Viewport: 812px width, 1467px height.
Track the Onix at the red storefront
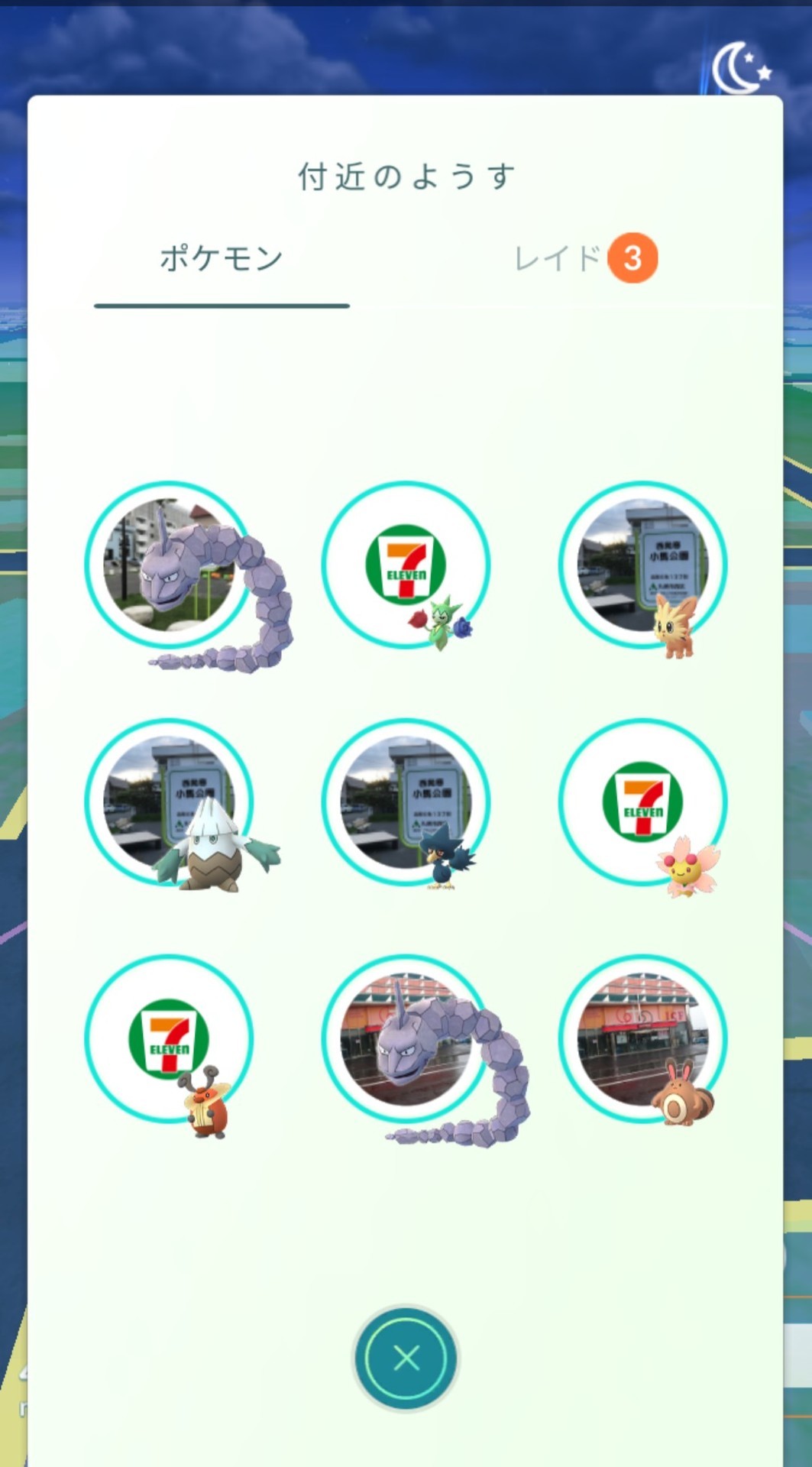click(406, 1039)
